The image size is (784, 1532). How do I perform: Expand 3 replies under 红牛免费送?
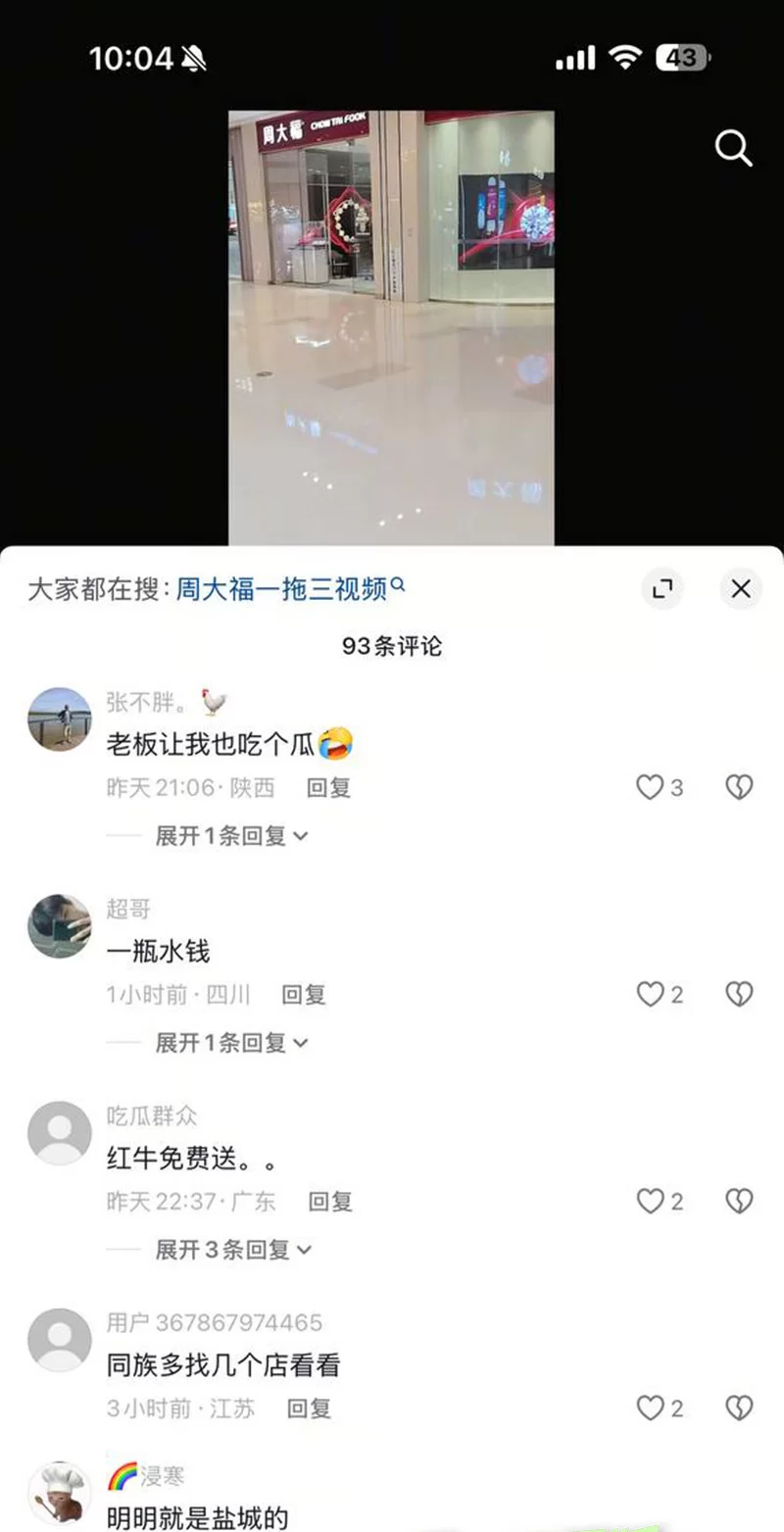click(x=233, y=1250)
